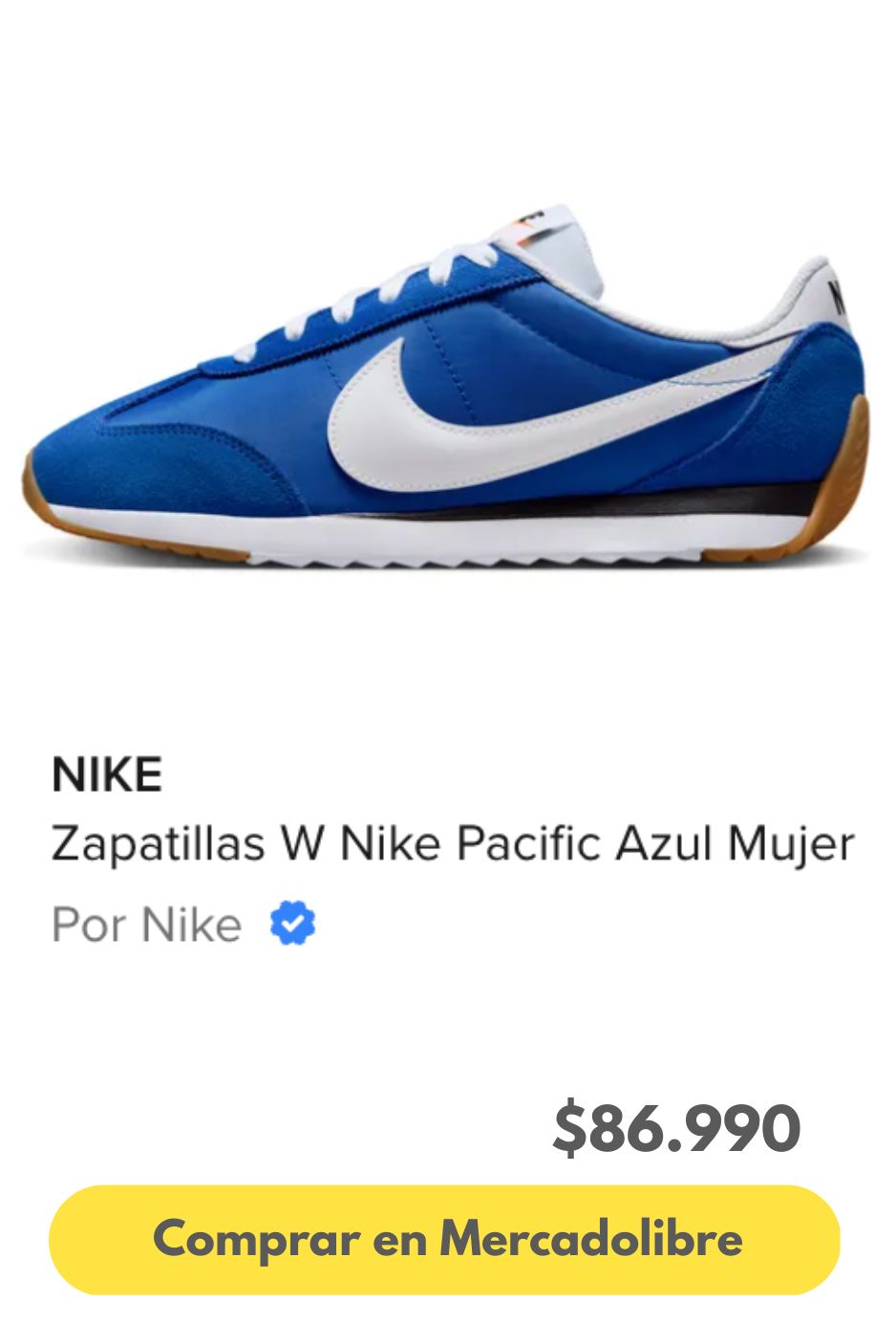Image resolution: width=896 pixels, height=1343 pixels.
Task: Click the swoosh graphic on the sneaker image
Action: pos(497,411)
